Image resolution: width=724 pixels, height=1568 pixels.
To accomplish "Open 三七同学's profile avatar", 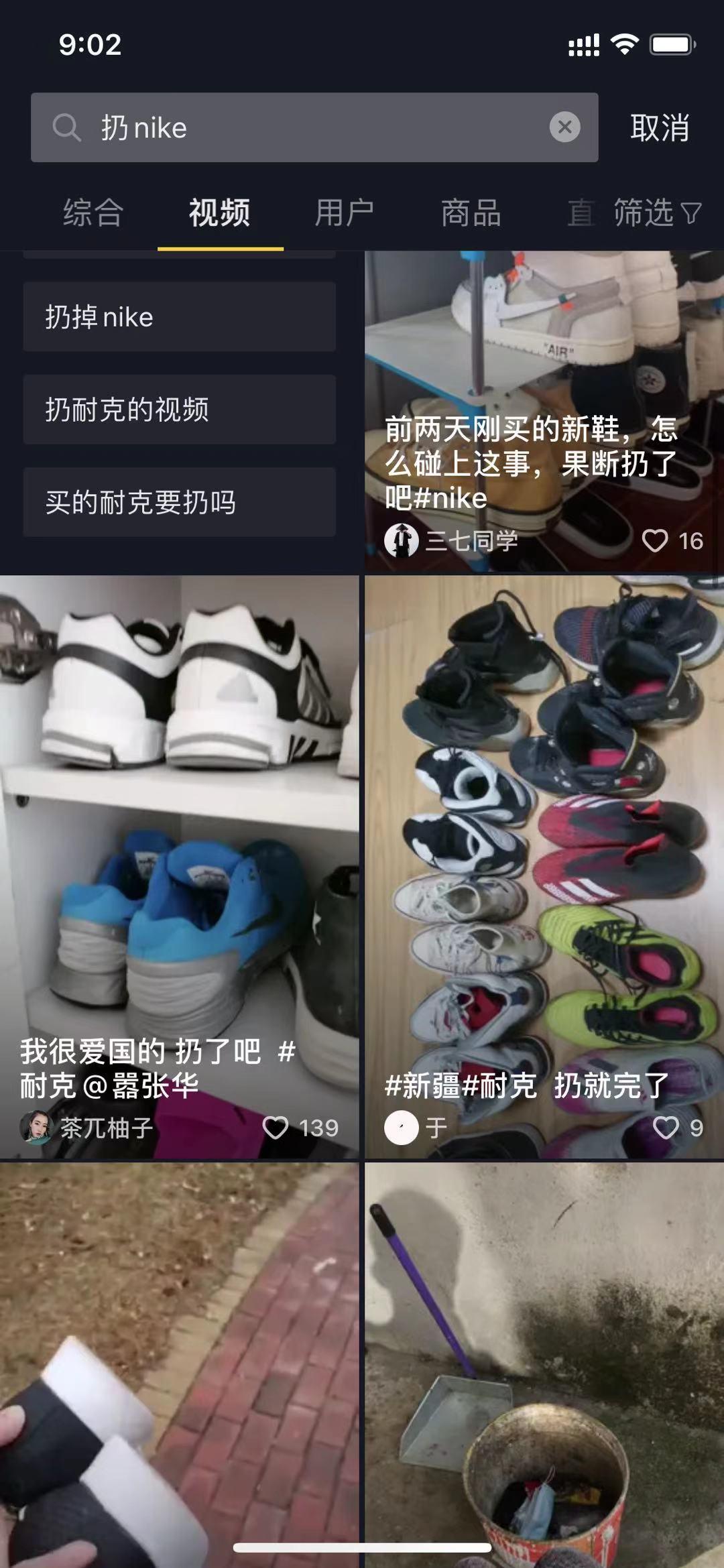I will click(x=400, y=540).
